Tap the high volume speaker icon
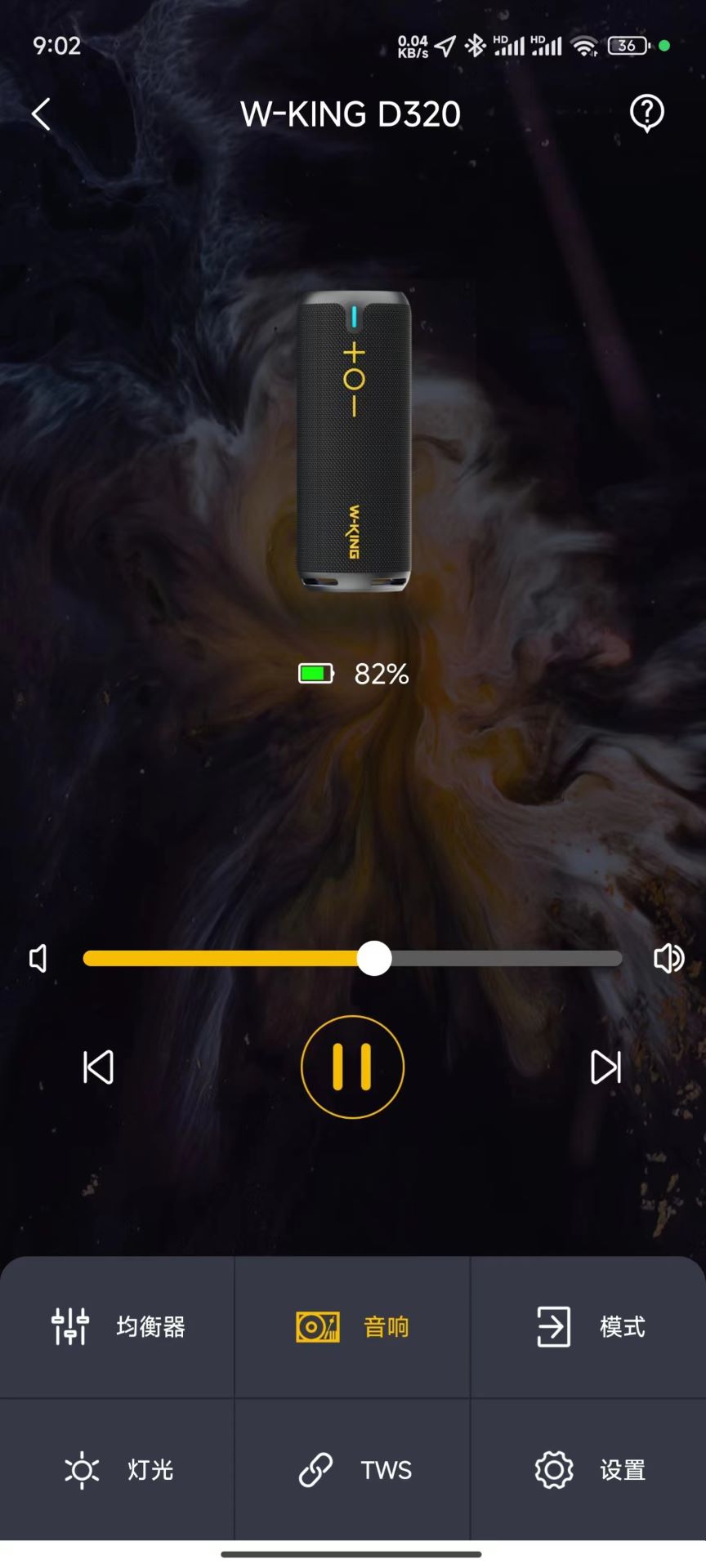706x1568 pixels. click(668, 959)
